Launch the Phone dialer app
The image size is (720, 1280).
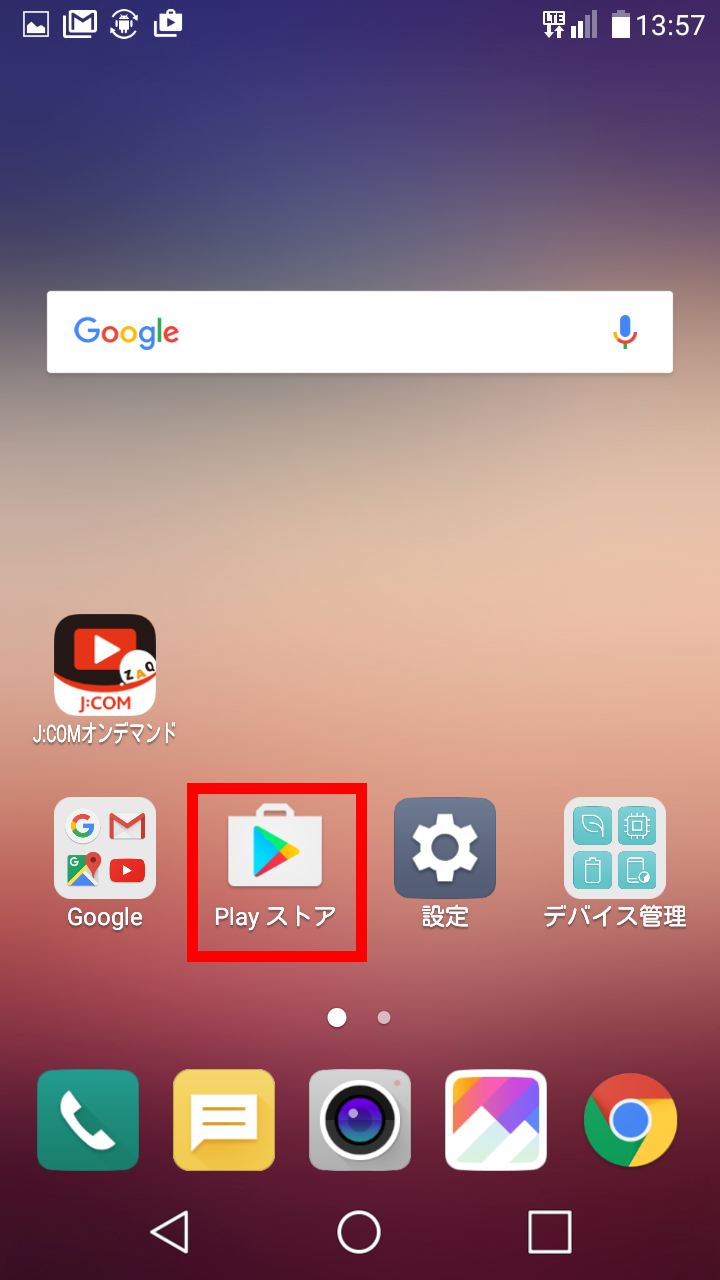point(88,1120)
